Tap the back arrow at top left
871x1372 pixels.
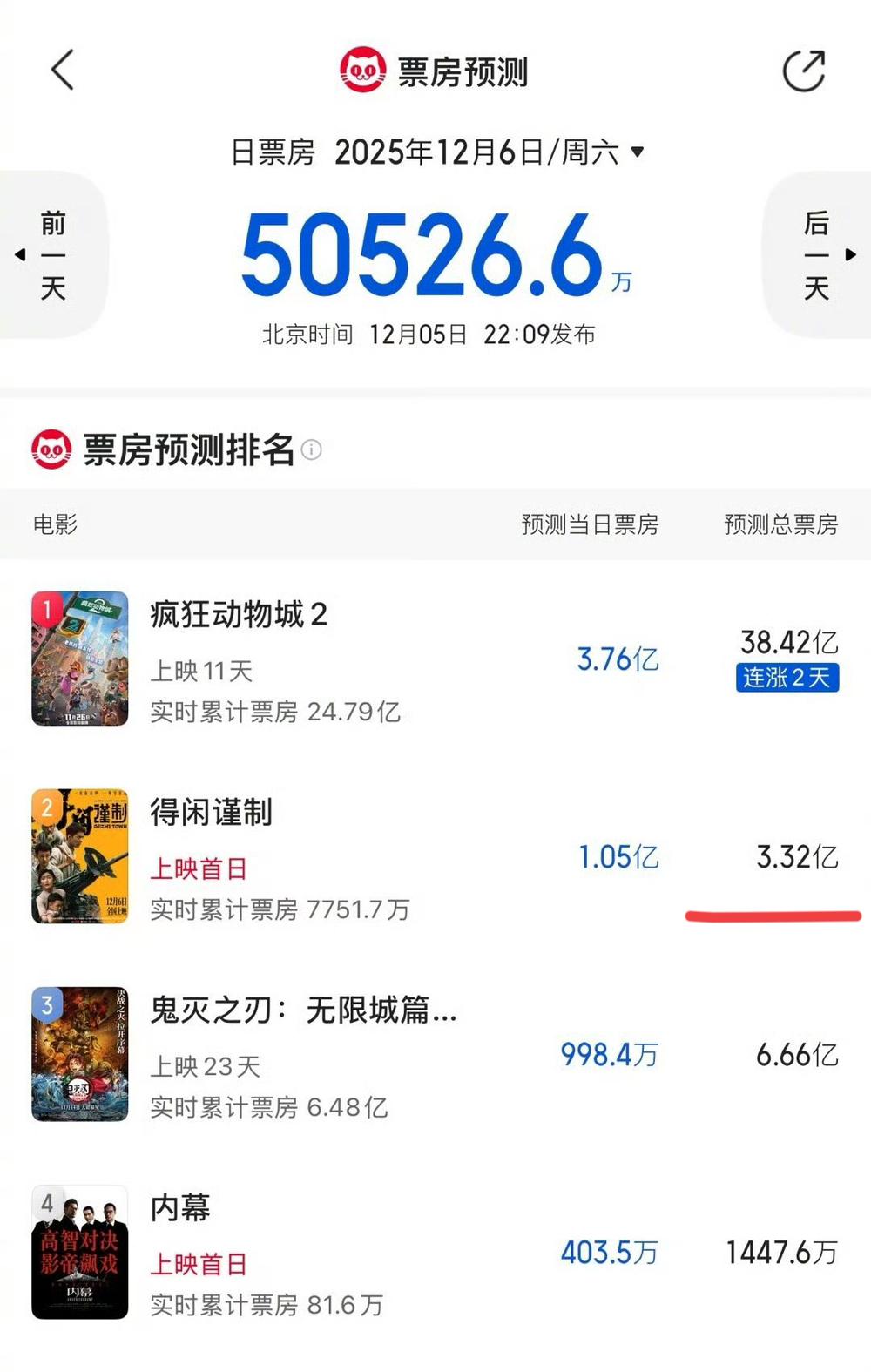[62, 70]
